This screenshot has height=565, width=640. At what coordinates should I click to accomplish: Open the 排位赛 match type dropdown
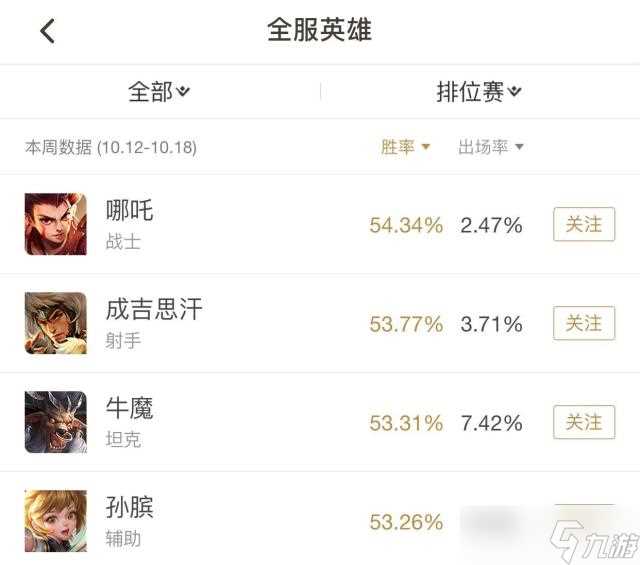pyautogui.click(x=479, y=92)
